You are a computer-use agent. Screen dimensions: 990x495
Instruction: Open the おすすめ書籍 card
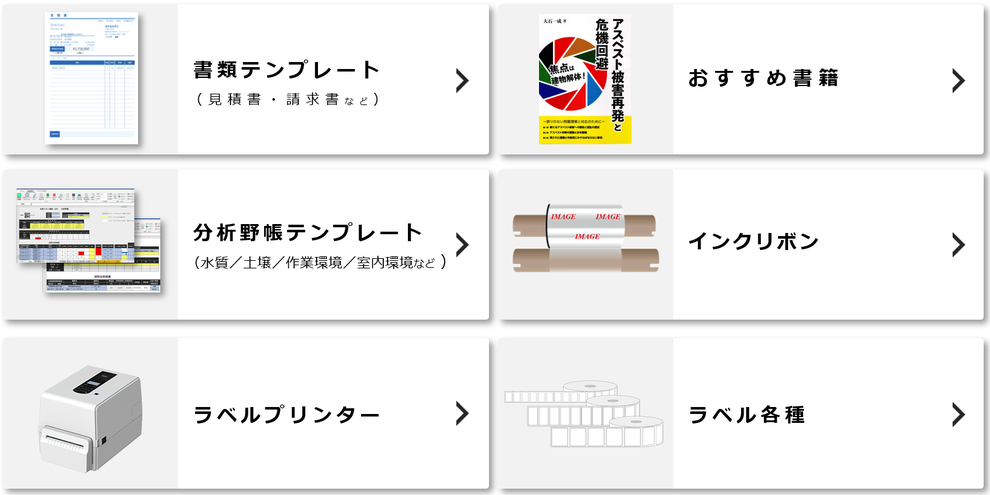pyautogui.click(x=762, y=80)
